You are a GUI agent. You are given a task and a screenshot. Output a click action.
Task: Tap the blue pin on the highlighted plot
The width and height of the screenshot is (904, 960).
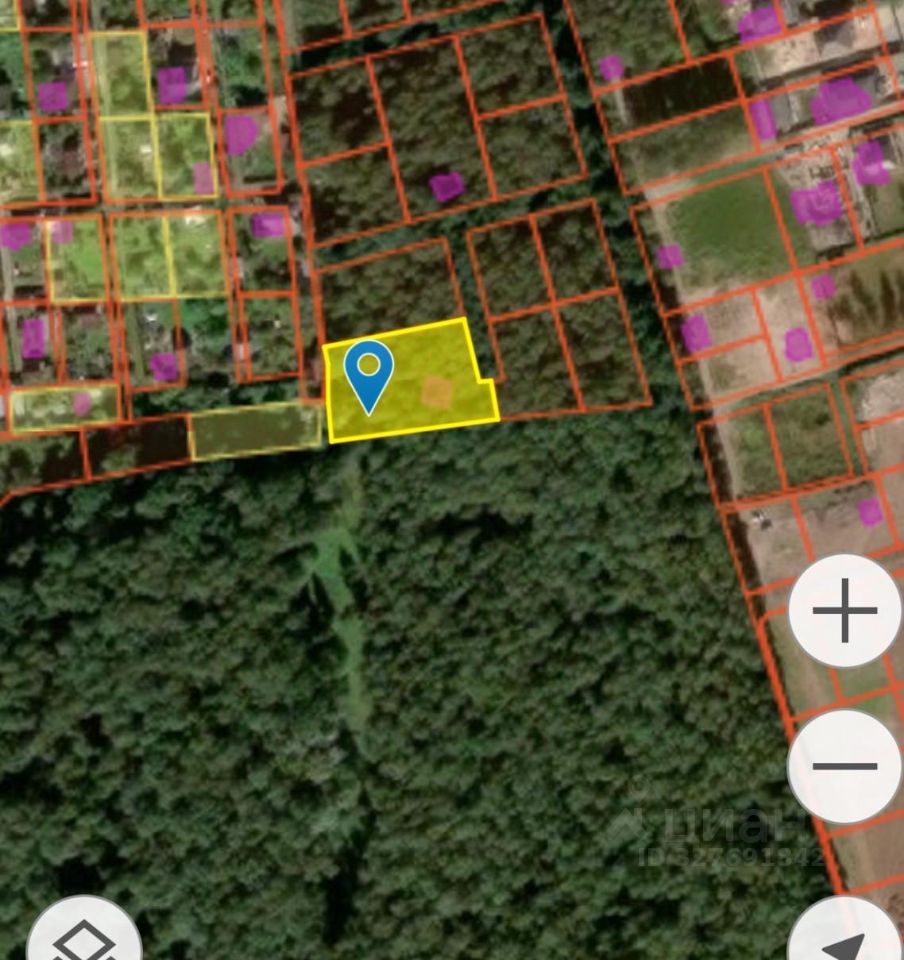pos(369,372)
